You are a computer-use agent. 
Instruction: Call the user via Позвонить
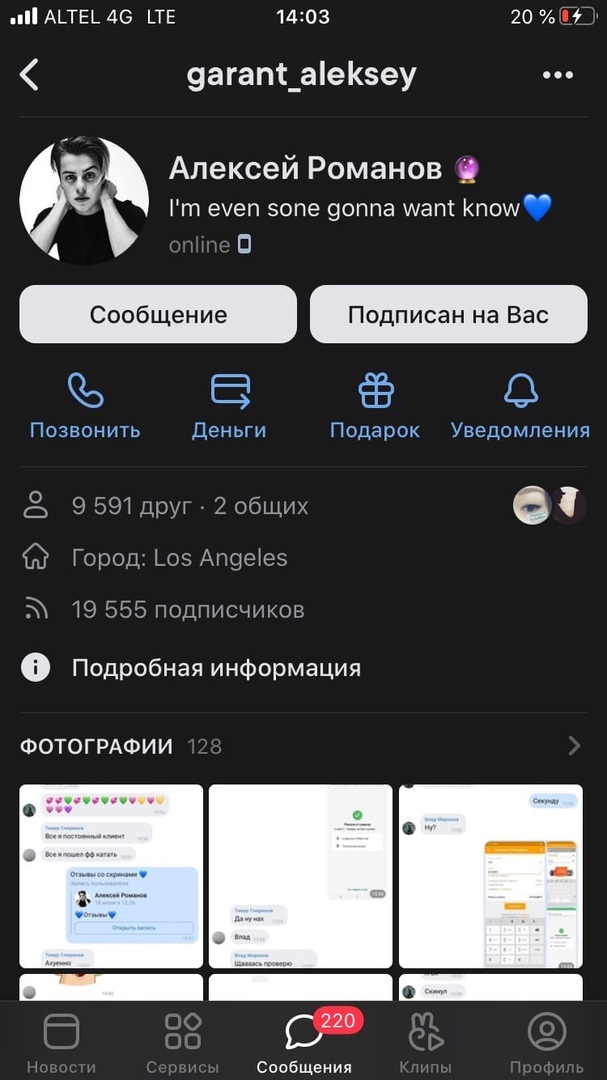[85, 407]
